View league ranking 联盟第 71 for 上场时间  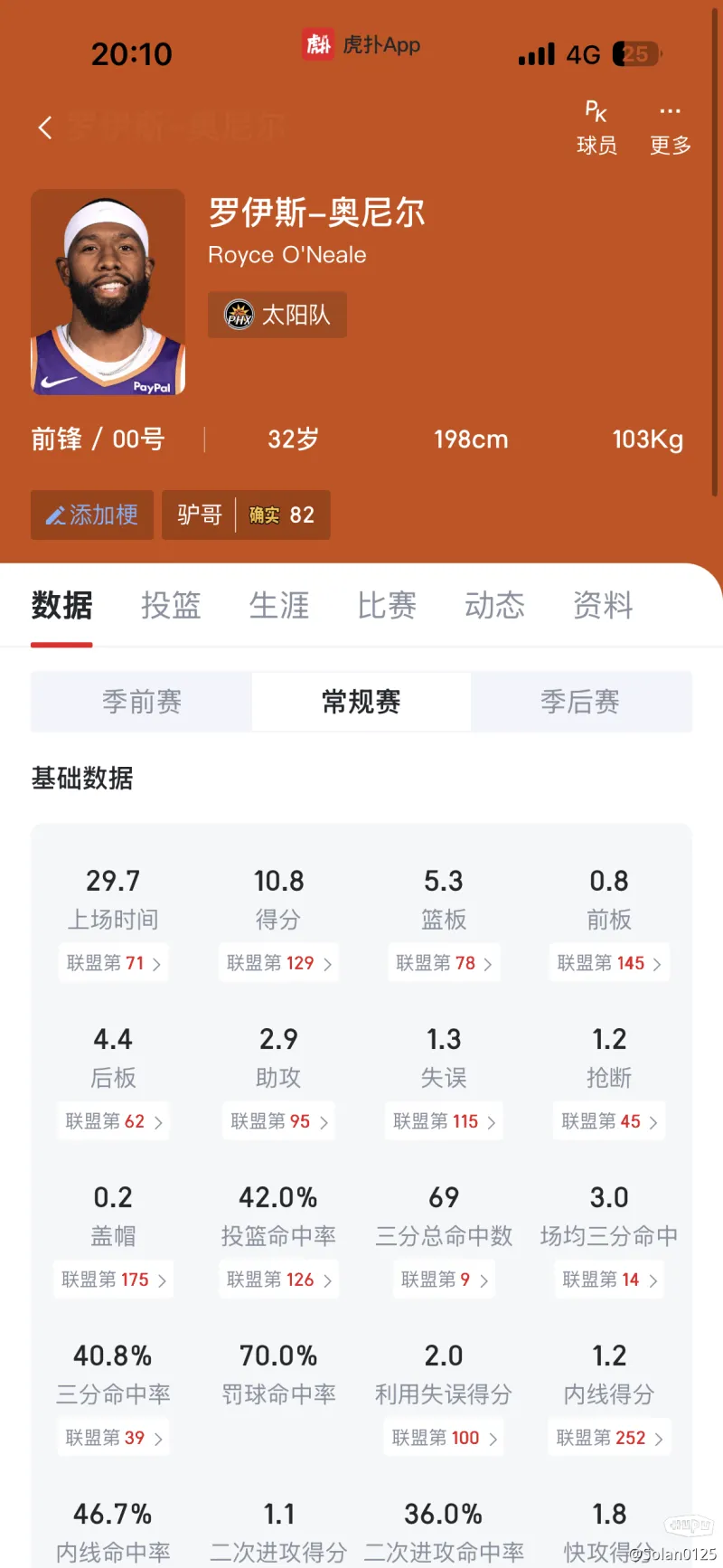point(113,963)
